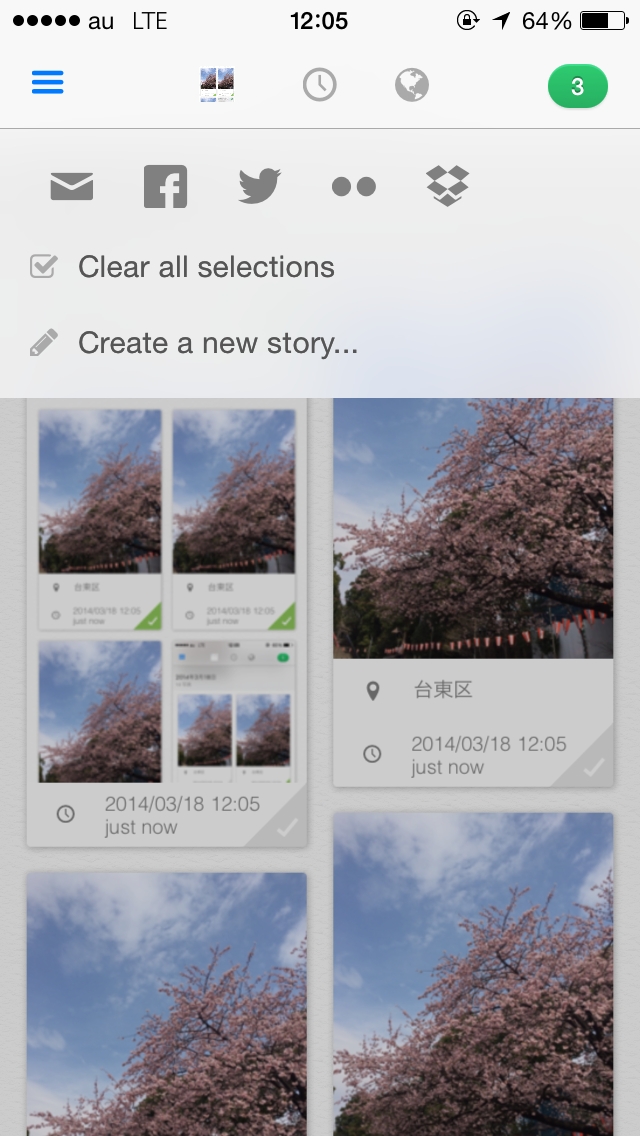Viewport: 640px width, 1136px height.
Task: Switch to the clock timeline tab
Action: (319, 85)
